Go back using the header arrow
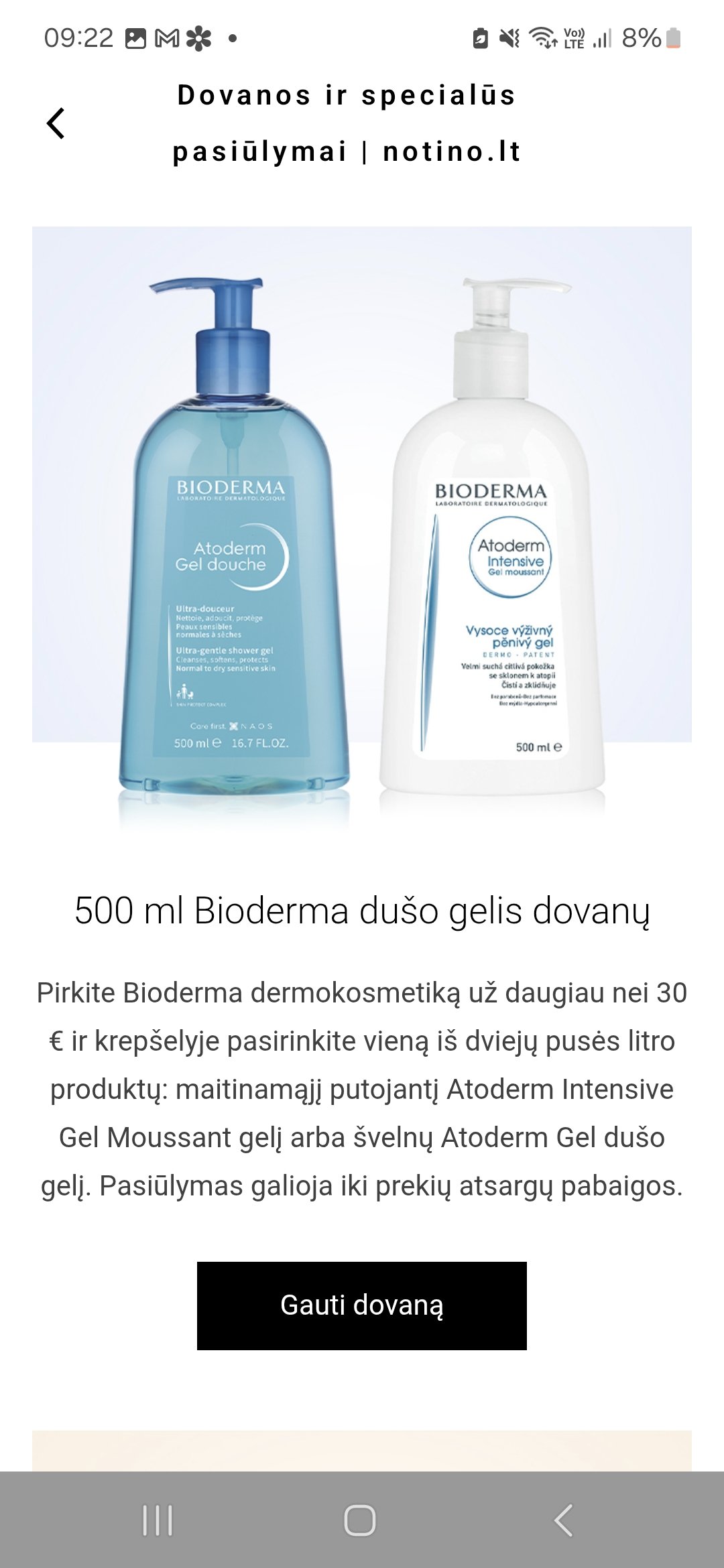724x1568 pixels. [56, 123]
